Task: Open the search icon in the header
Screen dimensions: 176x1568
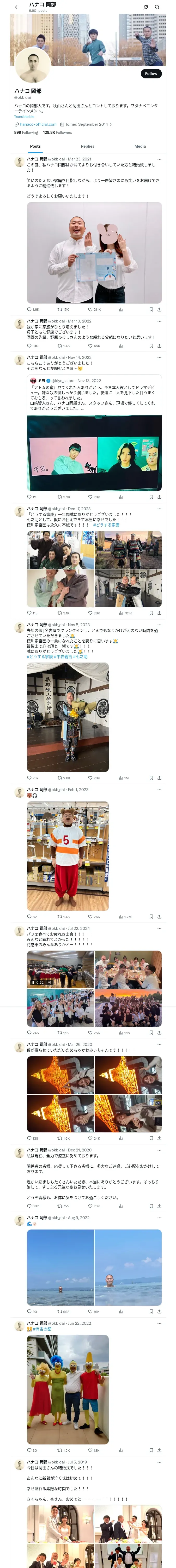Action: coord(157,7)
